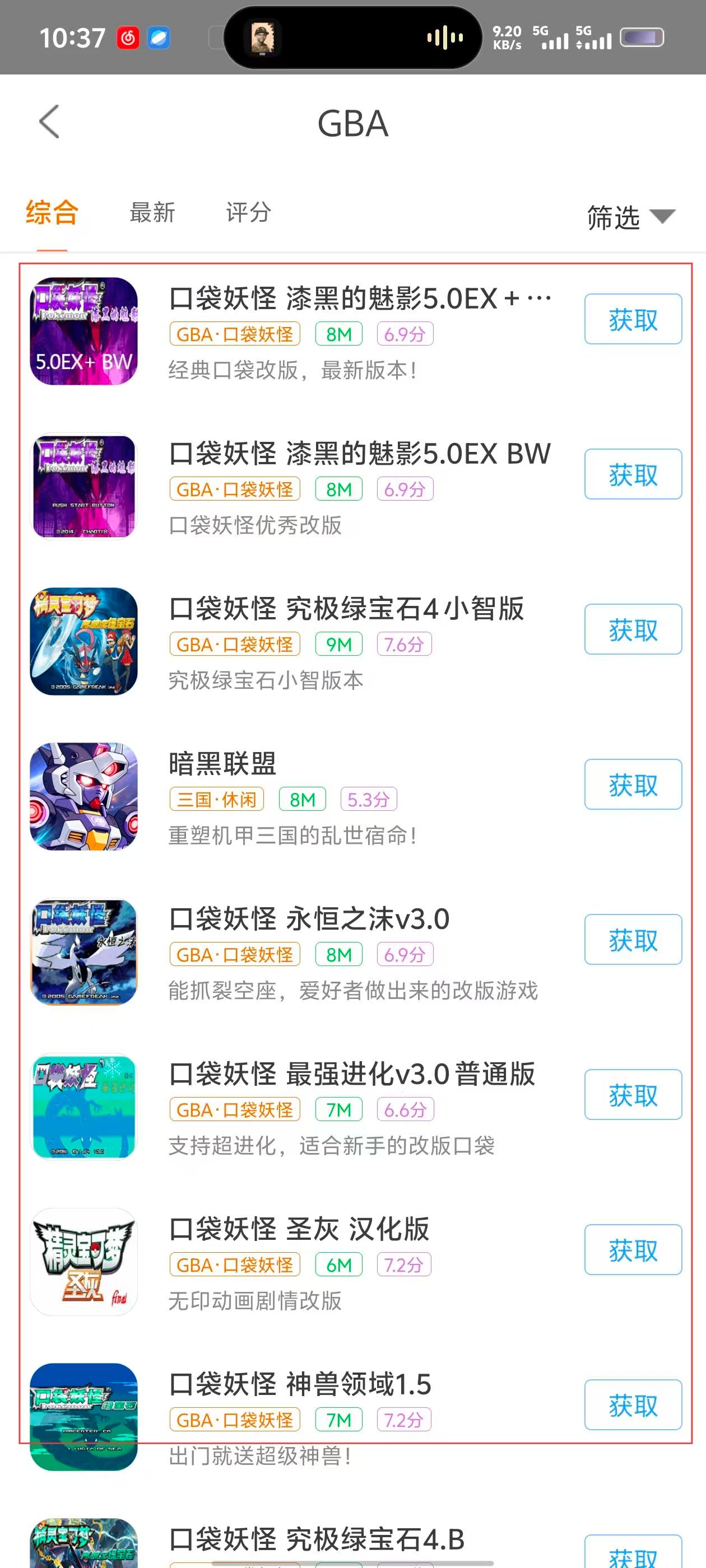Download 口袋妖怪 永恒之沫v3.0 via 获取
Viewport: 706px width, 1568px height.
tap(632, 940)
